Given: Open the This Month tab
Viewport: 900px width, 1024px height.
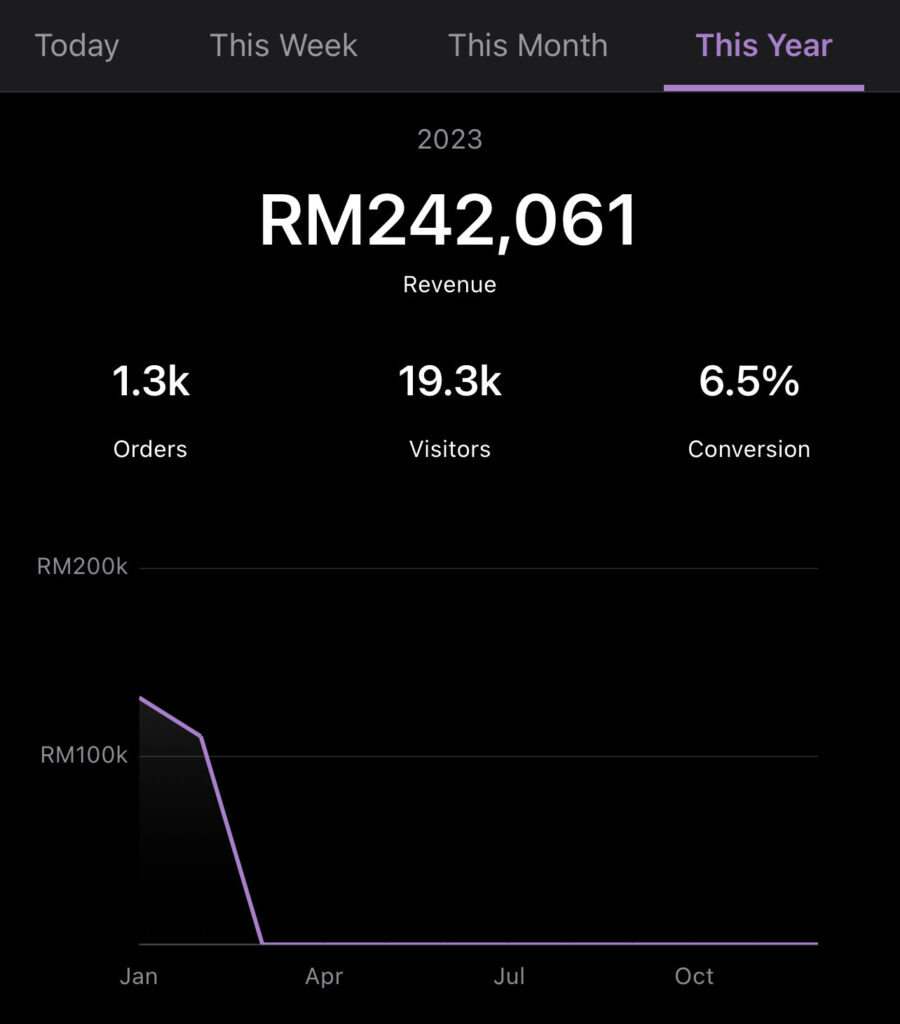Looking at the screenshot, I should (x=527, y=46).
